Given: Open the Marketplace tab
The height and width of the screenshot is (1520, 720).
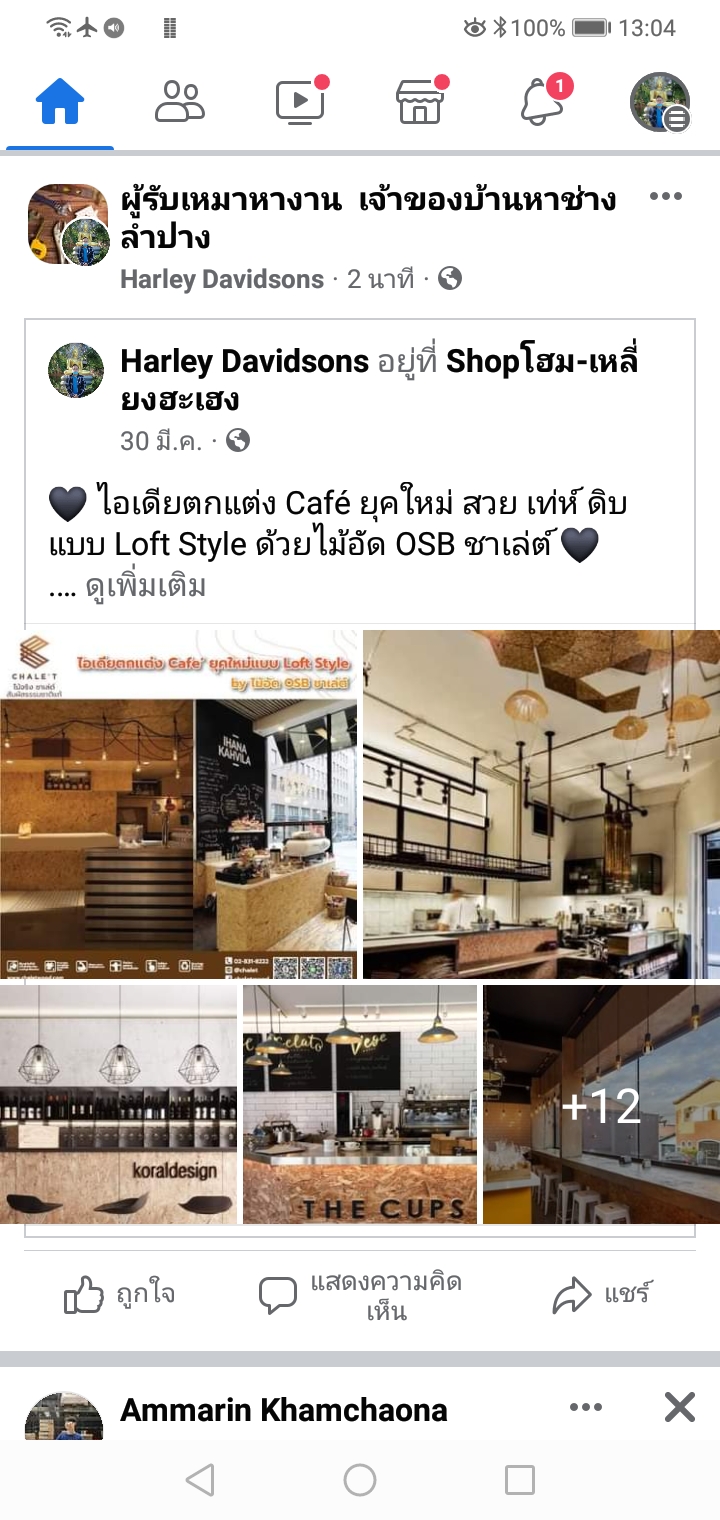Looking at the screenshot, I should point(420,101).
